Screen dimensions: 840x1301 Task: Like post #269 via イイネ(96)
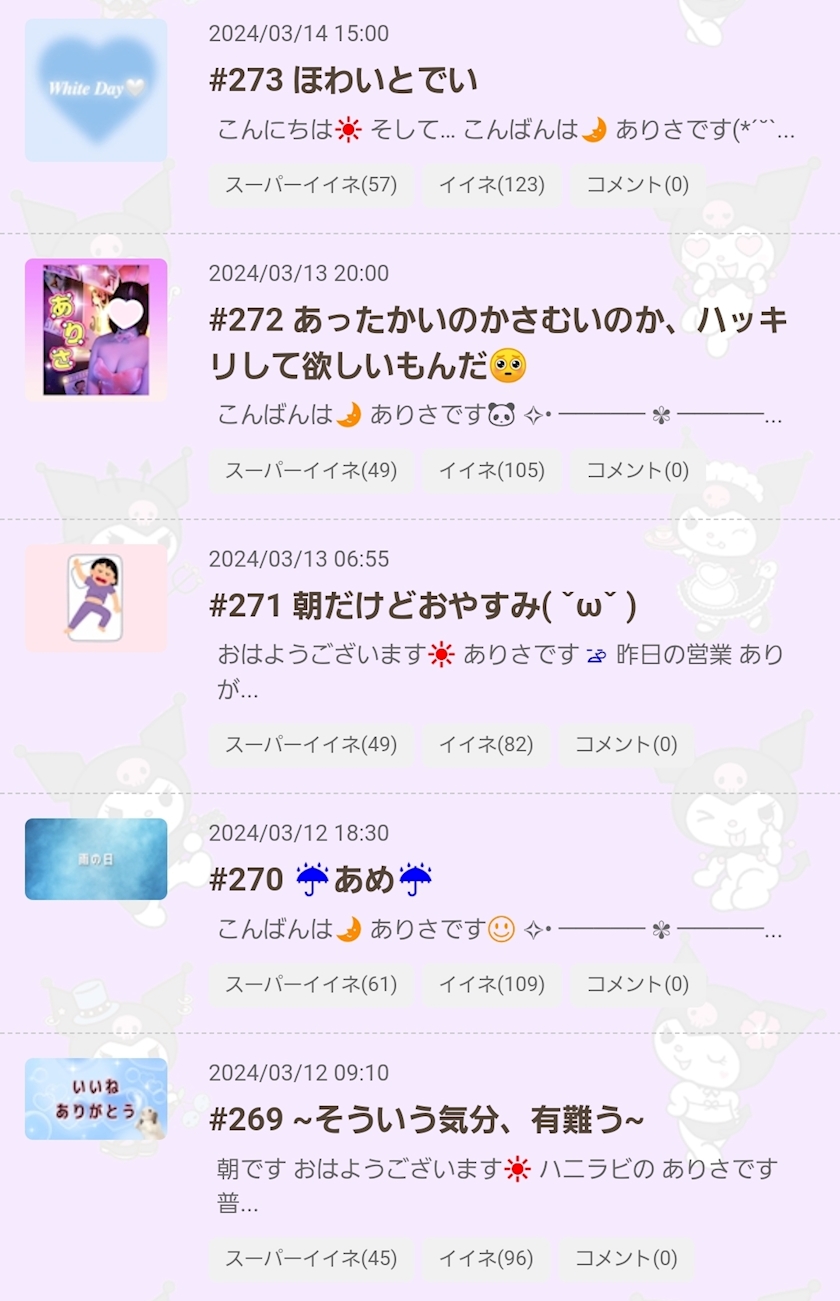click(x=486, y=1258)
